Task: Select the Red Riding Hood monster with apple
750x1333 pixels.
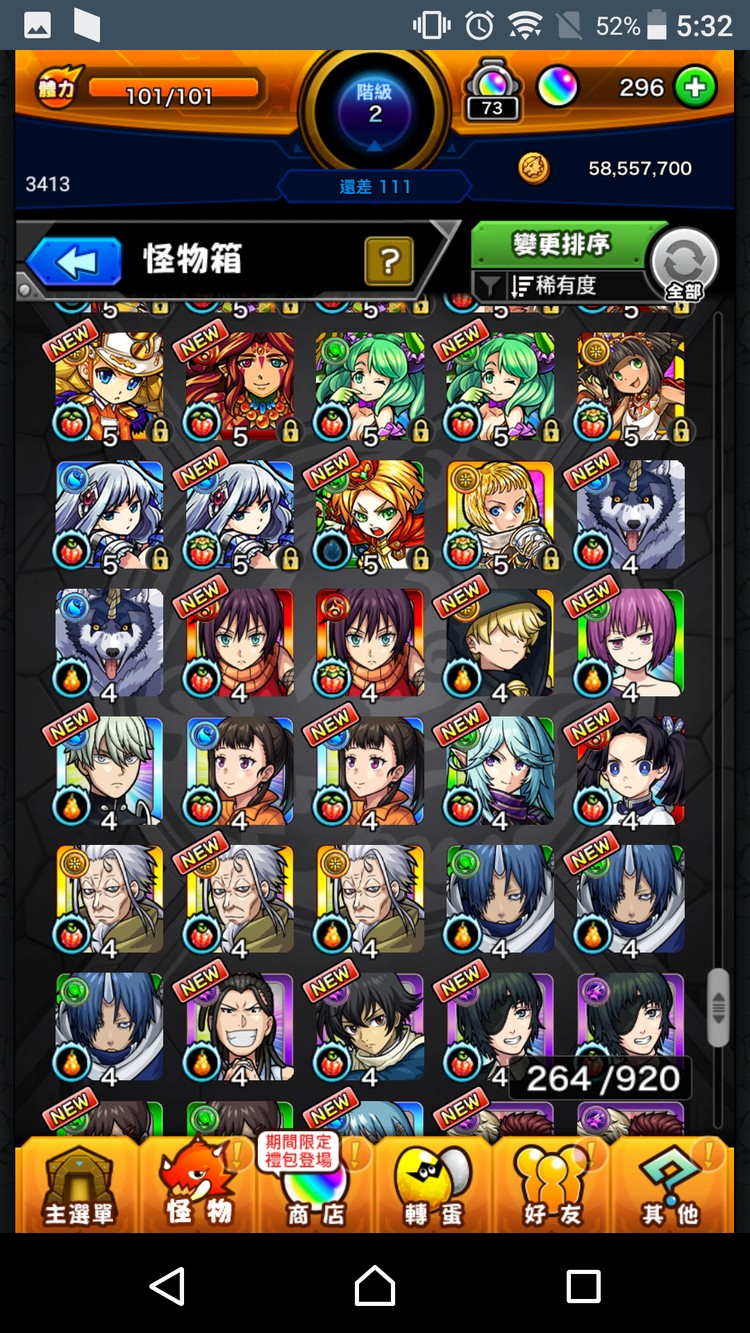Action: pyautogui.click(x=370, y=515)
